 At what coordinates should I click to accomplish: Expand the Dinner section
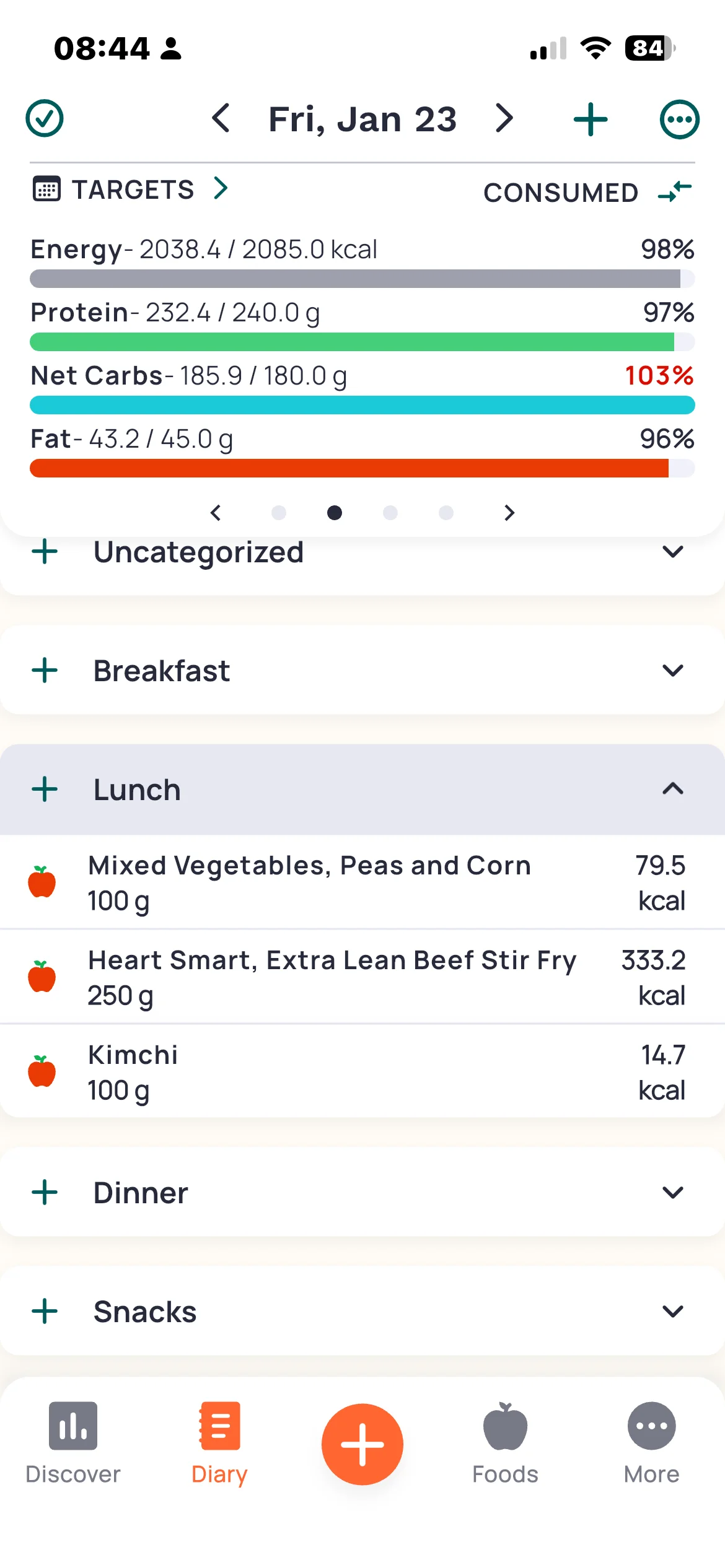pos(672,1193)
